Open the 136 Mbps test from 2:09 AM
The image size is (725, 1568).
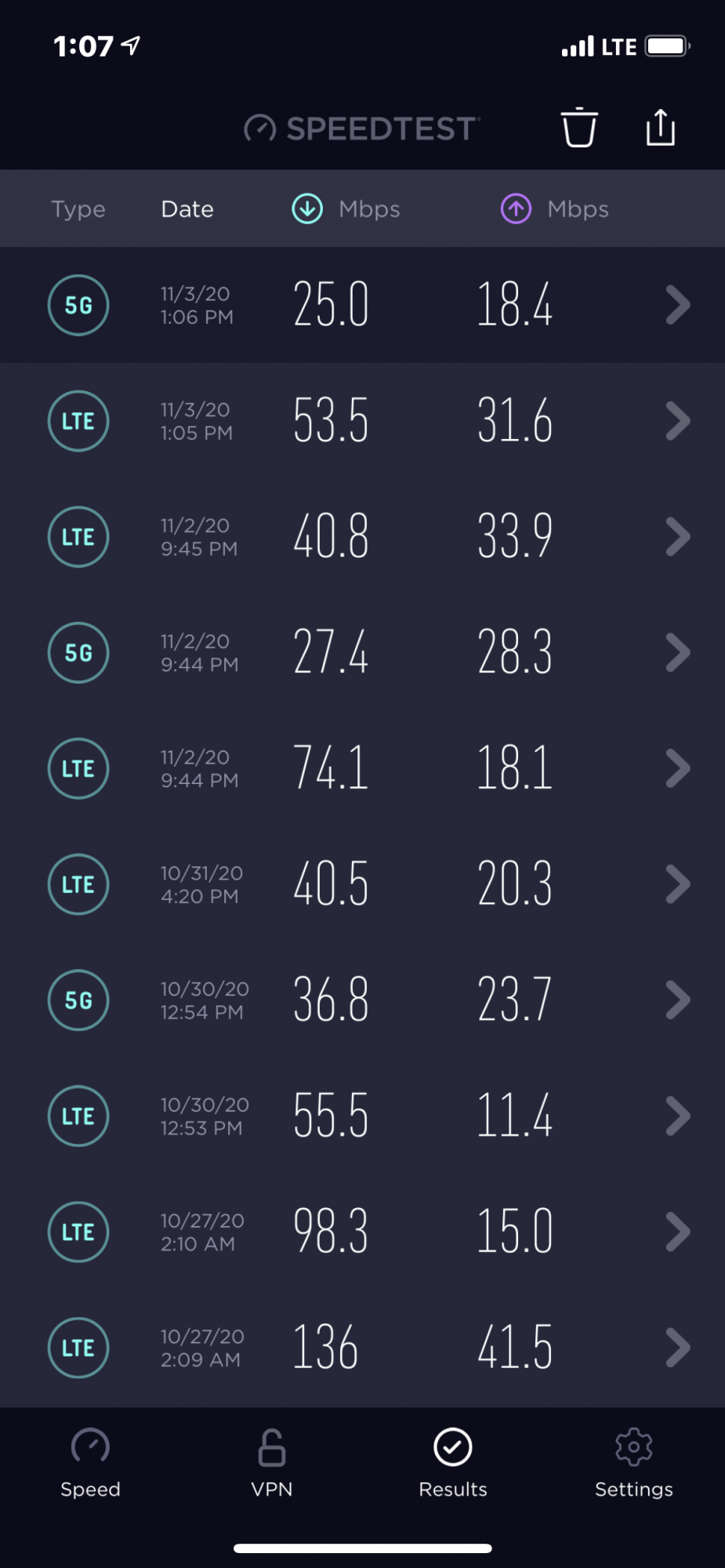(x=362, y=1348)
